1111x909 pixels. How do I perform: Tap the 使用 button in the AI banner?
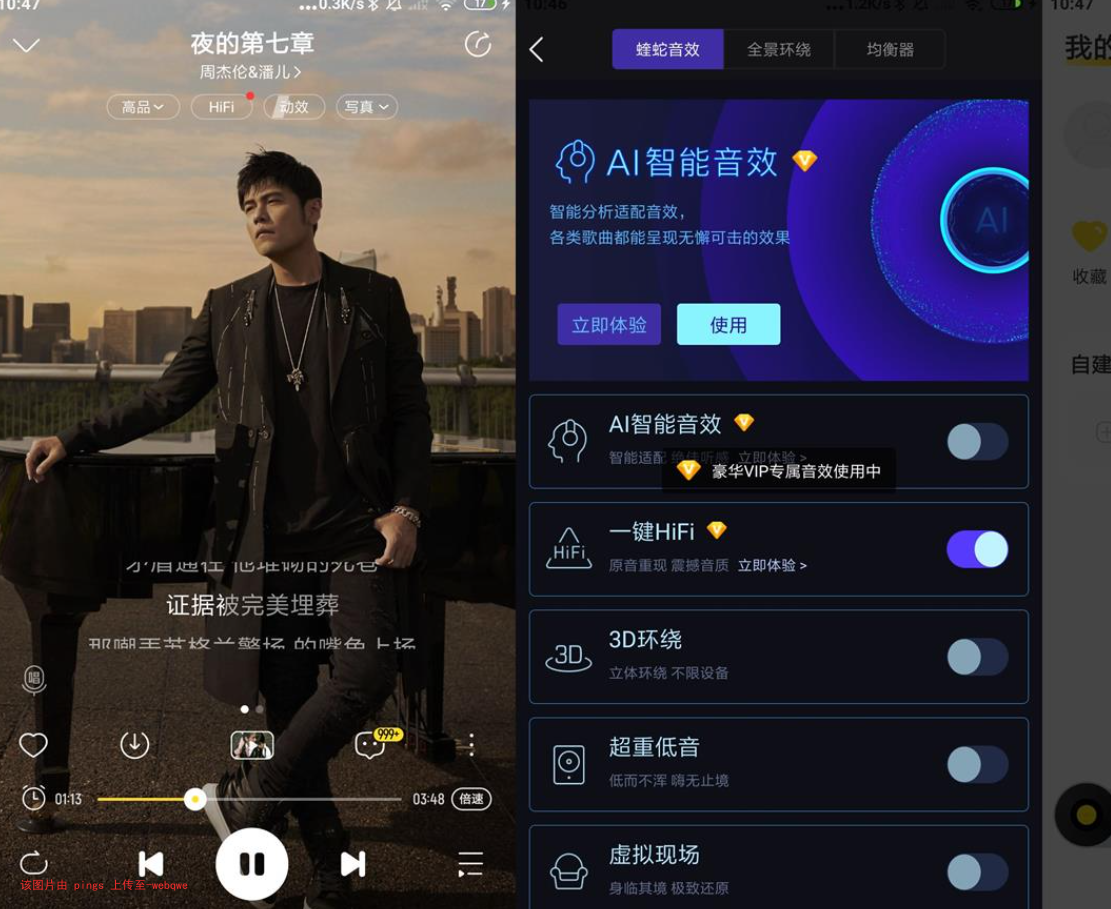[x=728, y=325]
